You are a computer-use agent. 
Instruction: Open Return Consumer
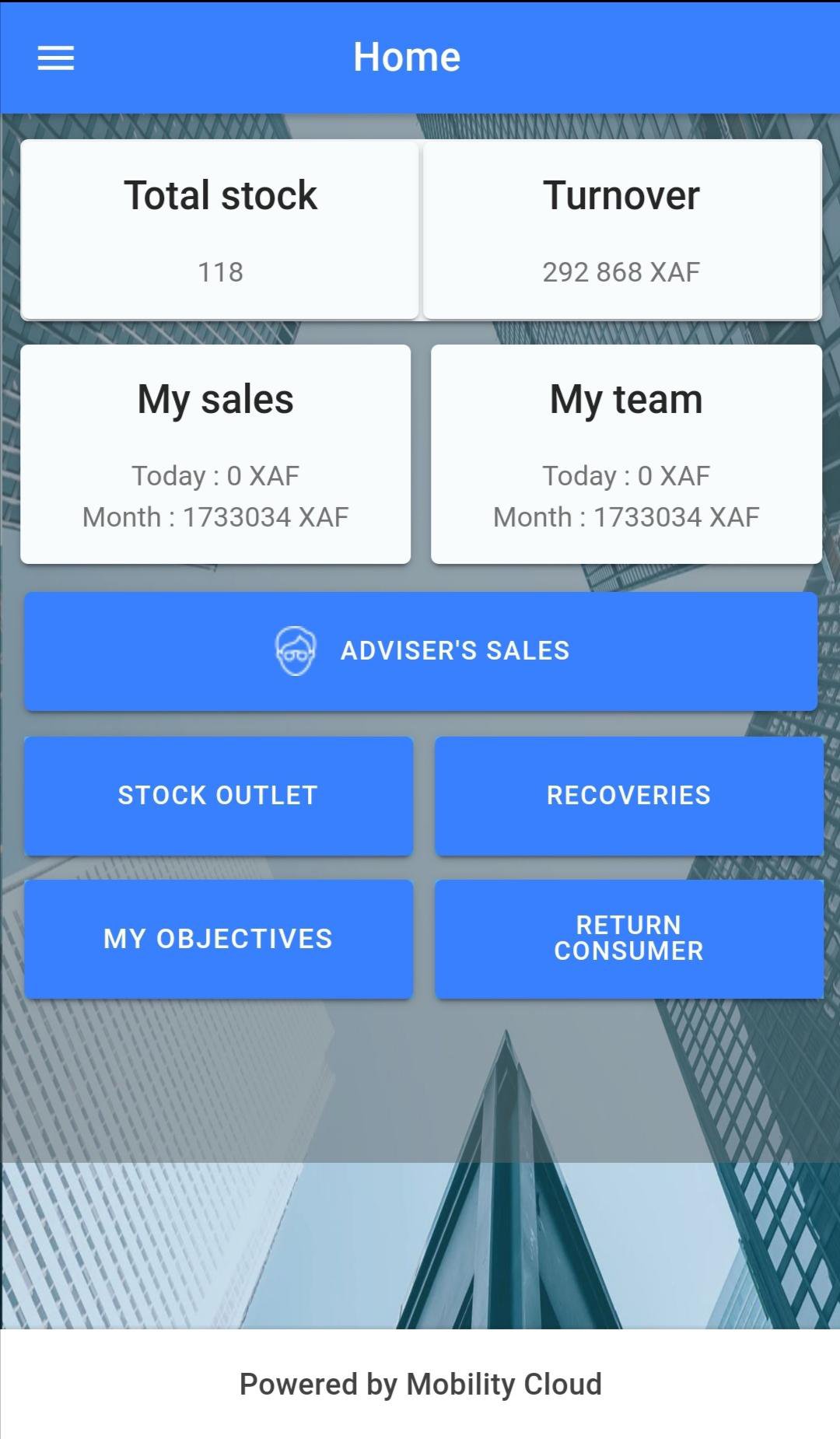pyautogui.click(x=628, y=939)
